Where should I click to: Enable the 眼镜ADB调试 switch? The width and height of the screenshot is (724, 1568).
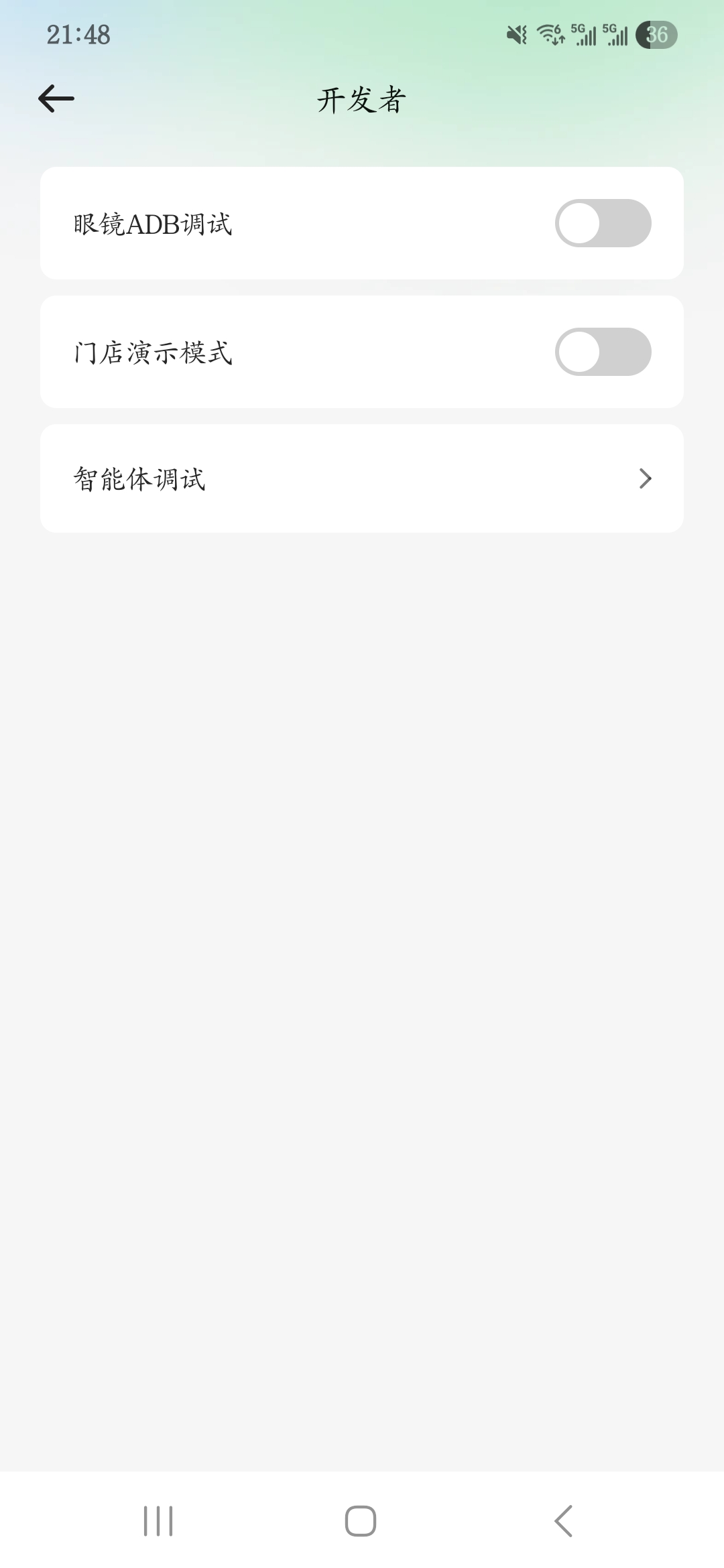(x=603, y=223)
